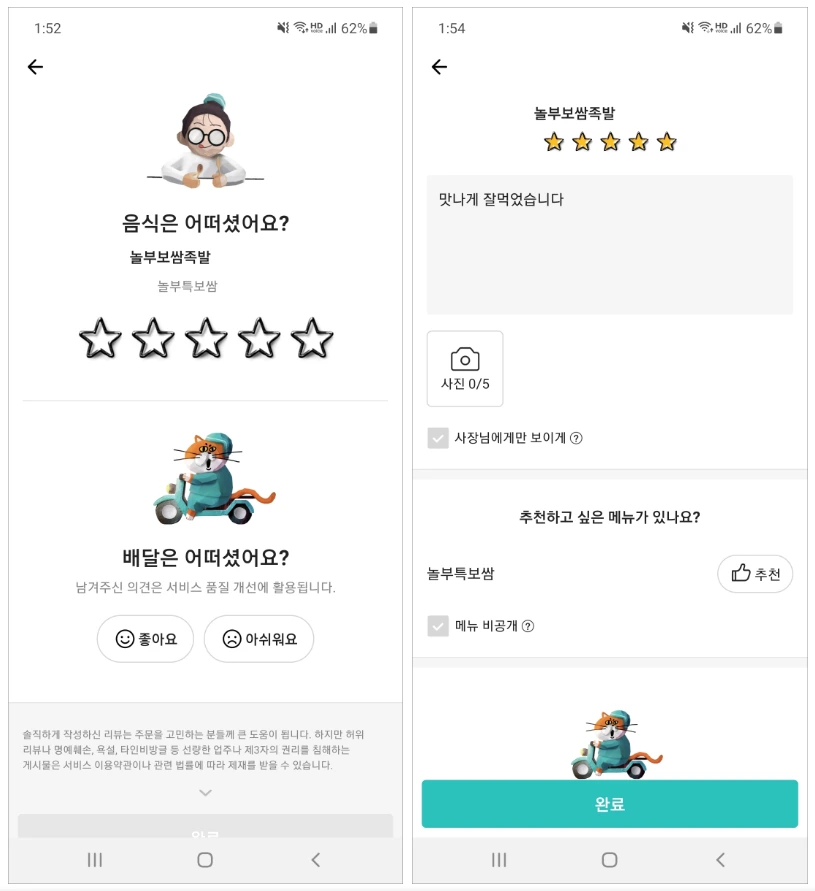Rate the food five empty-outline stars
This screenshot has width=815, height=891.
311,339
